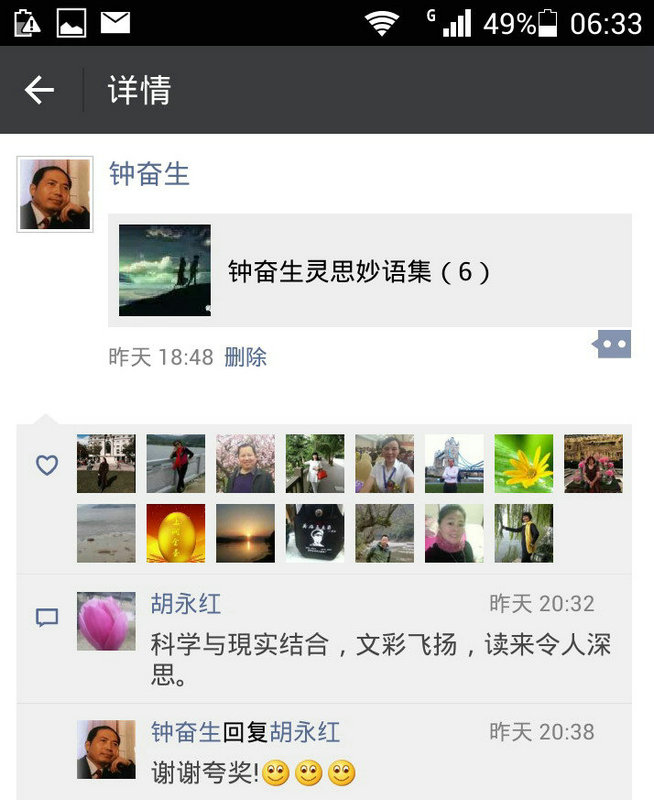Open the sunset avatar liker's profile
This screenshot has height=800, width=654.
[x=245, y=532]
